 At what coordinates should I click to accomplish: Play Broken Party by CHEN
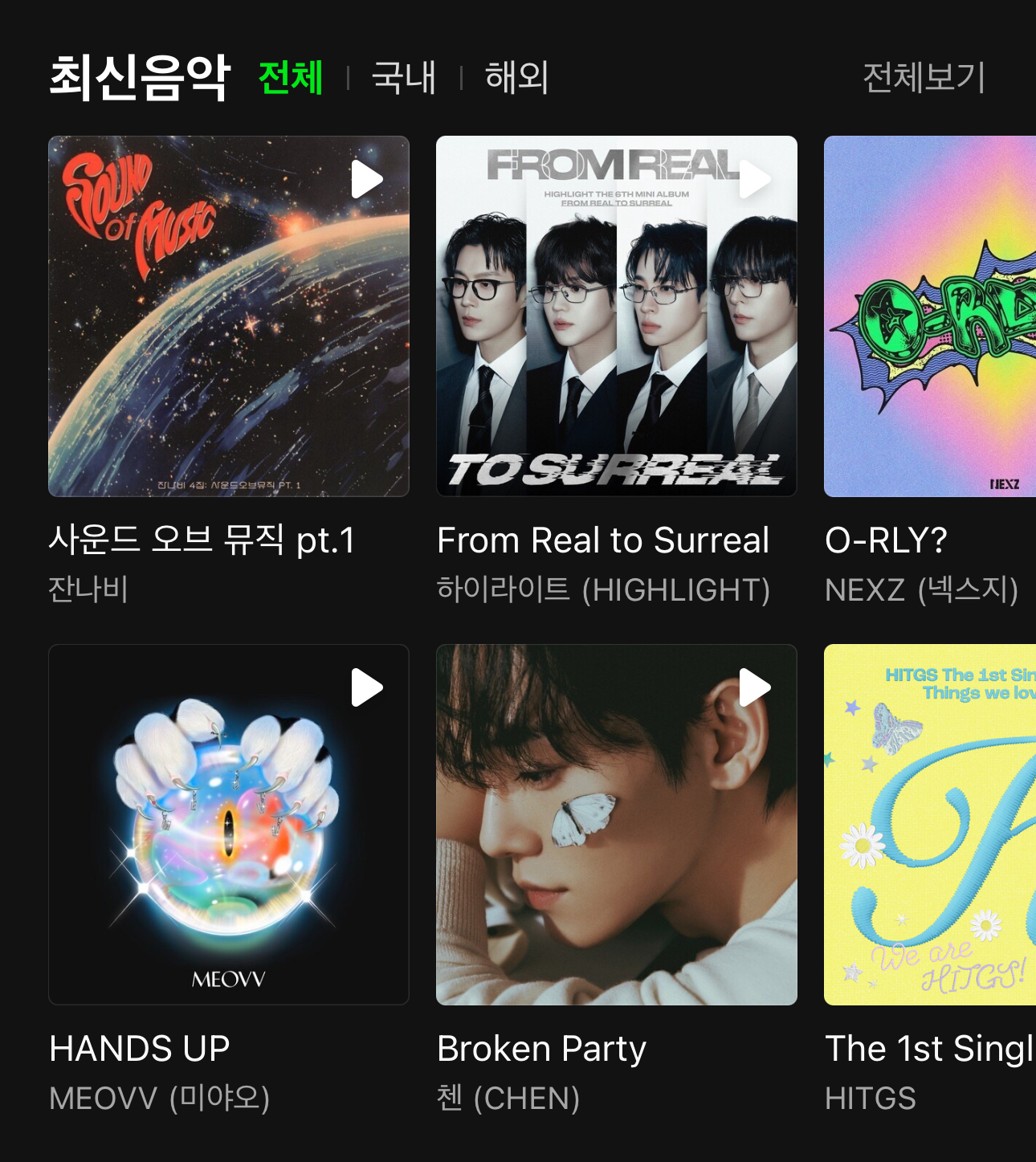pyautogui.click(x=754, y=687)
